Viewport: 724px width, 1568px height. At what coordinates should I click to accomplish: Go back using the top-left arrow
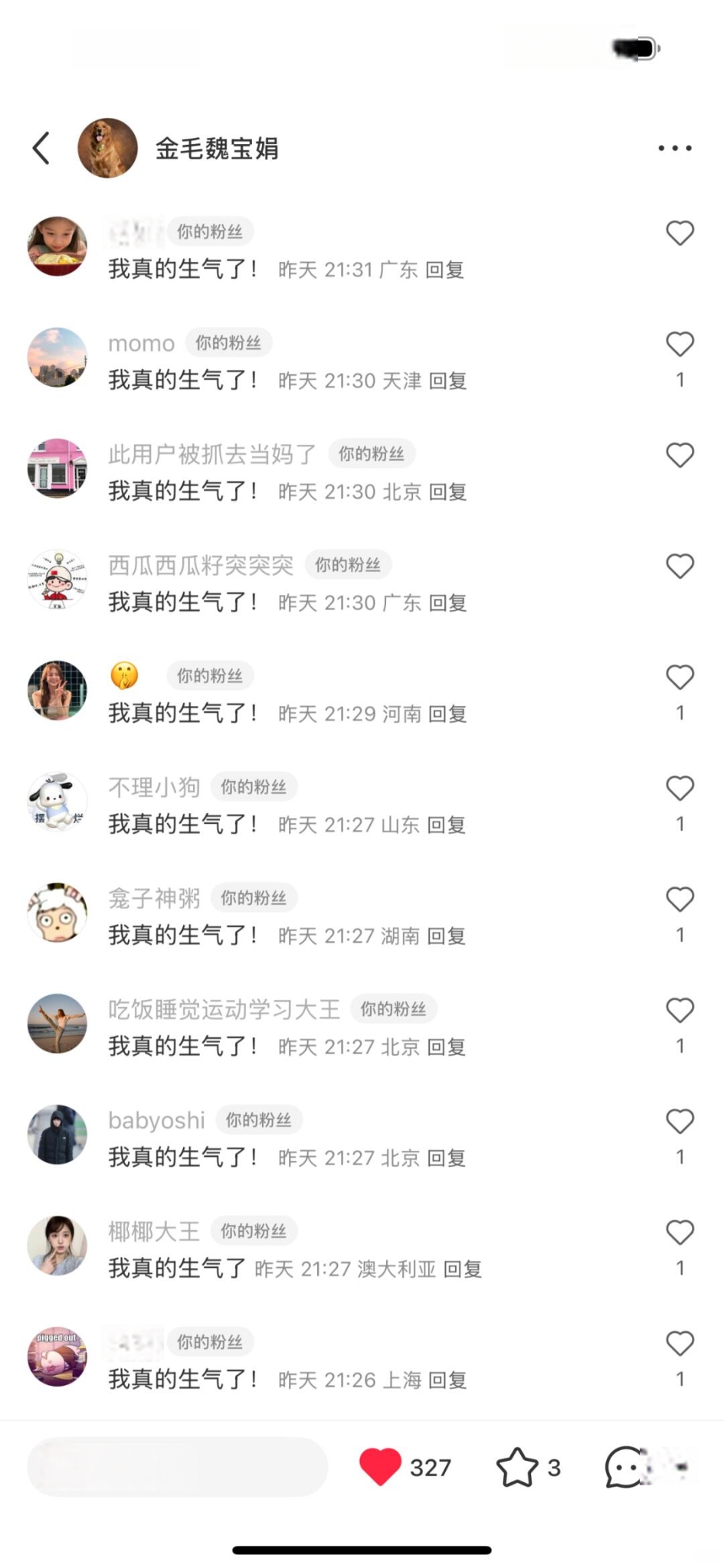[42, 148]
